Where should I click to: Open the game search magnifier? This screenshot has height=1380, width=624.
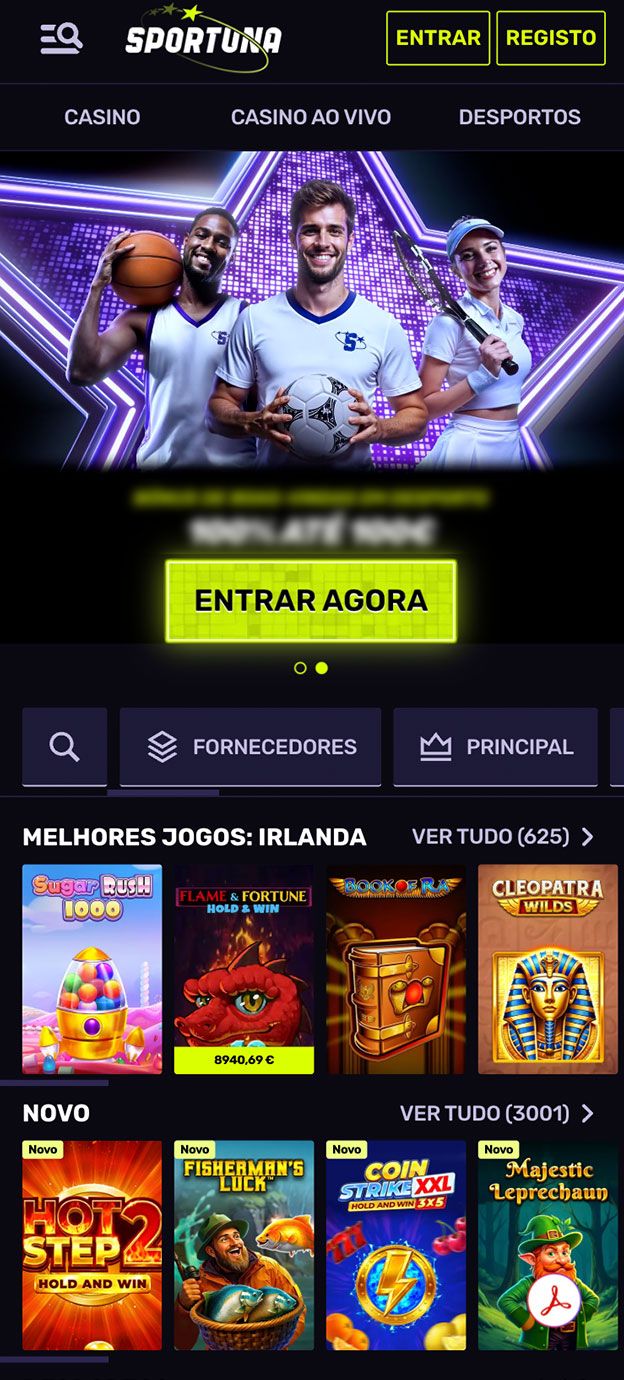pyautogui.click(x=64, y=747)
